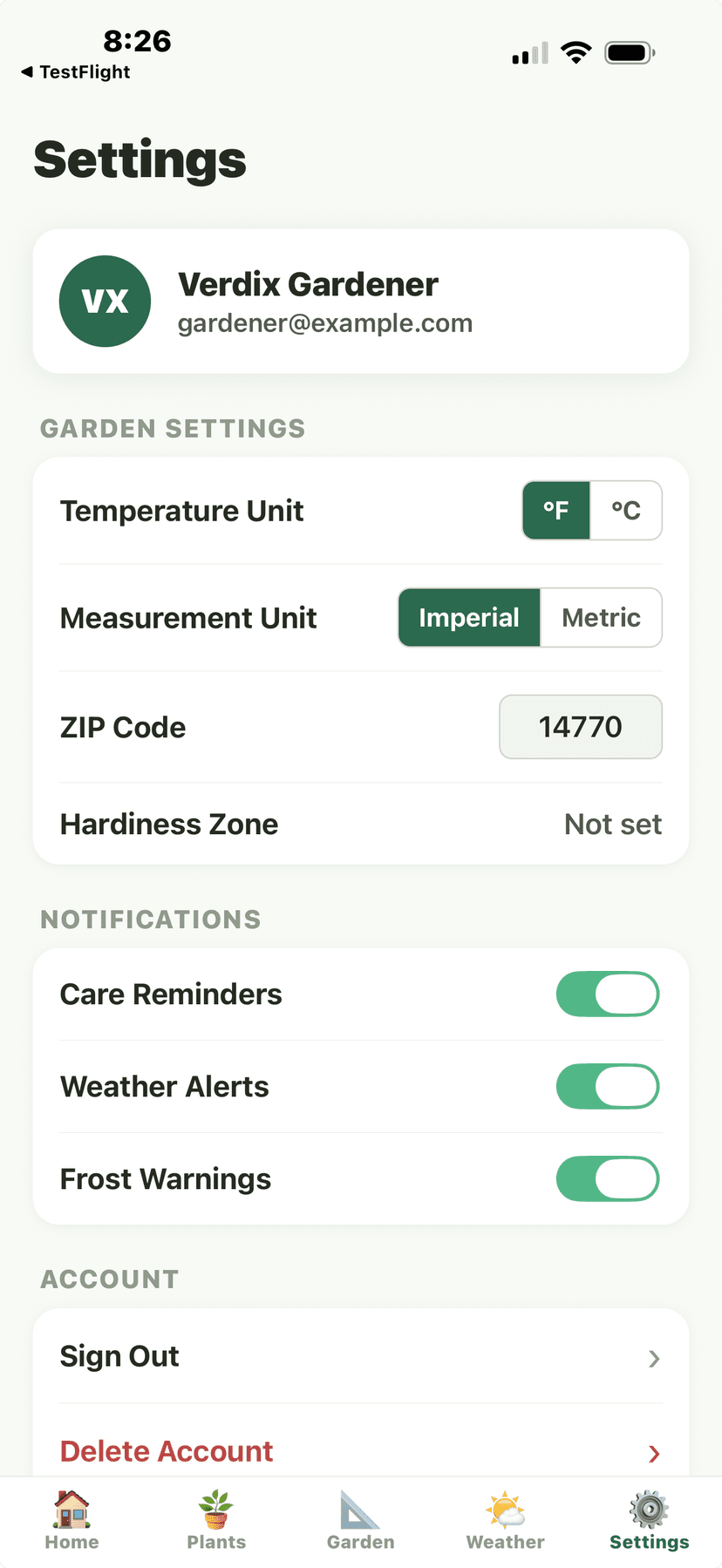Disable Care Reminders notifications
722x1568 pixels.
[608, 994]
